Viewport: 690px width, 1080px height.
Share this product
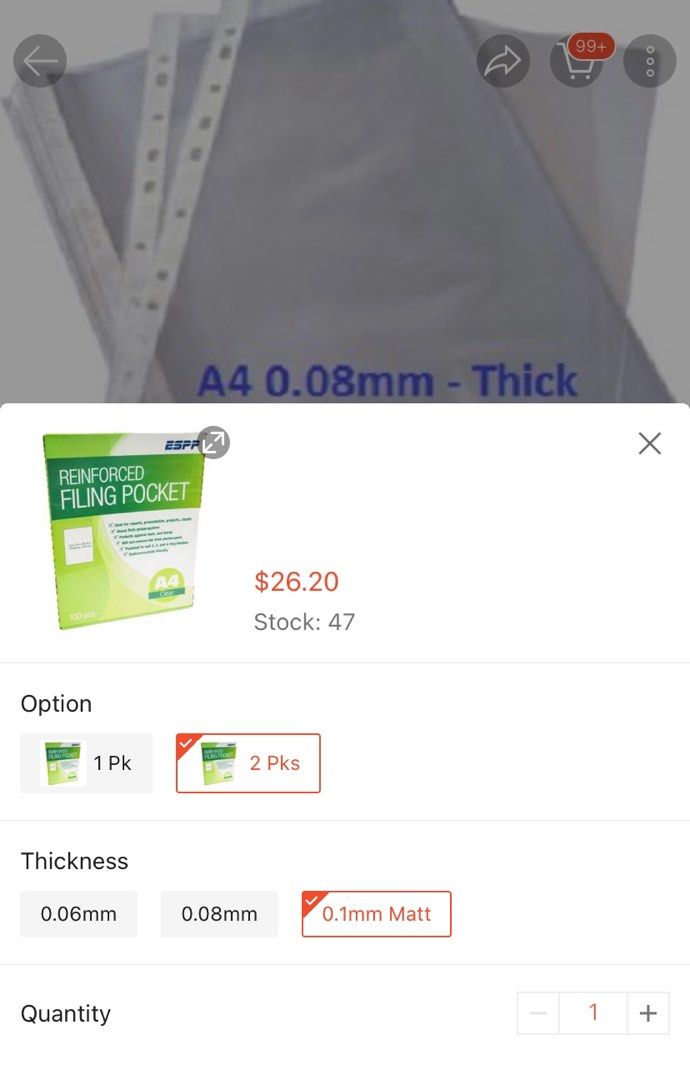coord(503,61)
